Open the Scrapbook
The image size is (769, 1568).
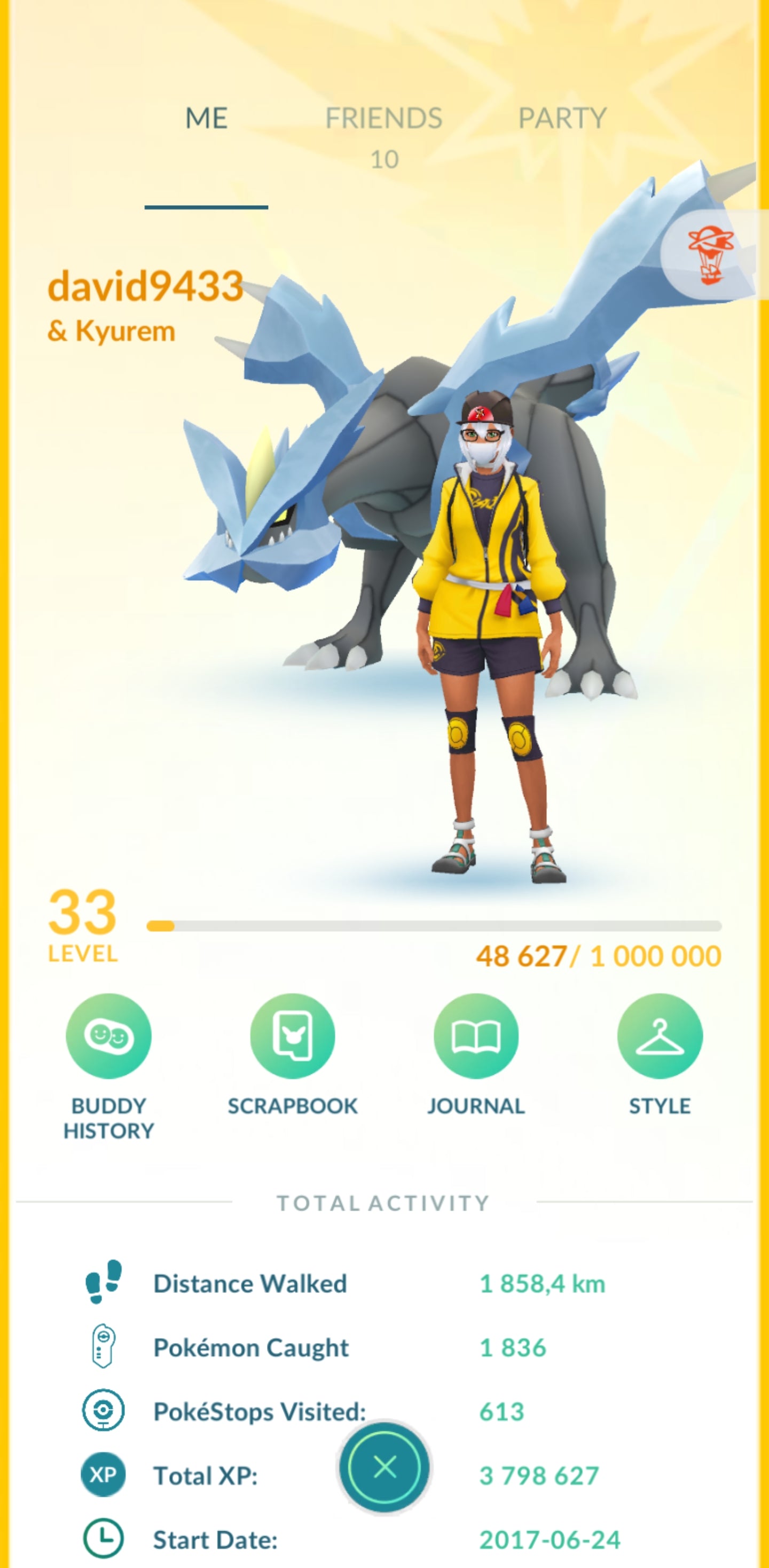pos(293,1036)
